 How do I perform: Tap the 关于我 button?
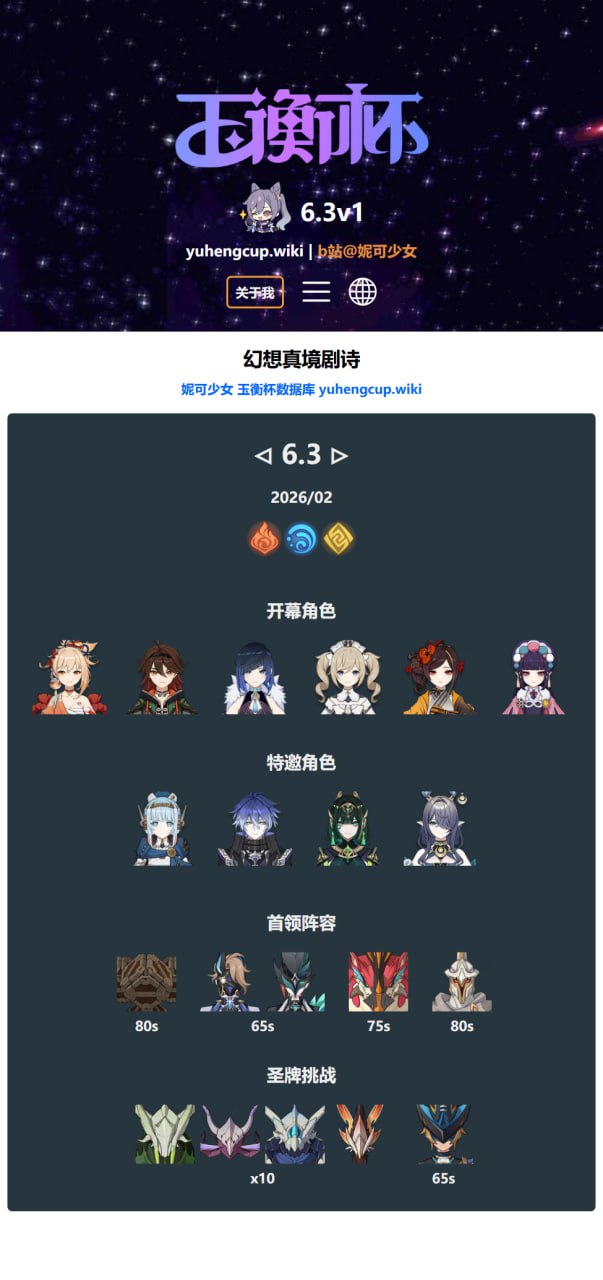click(255, 292)
